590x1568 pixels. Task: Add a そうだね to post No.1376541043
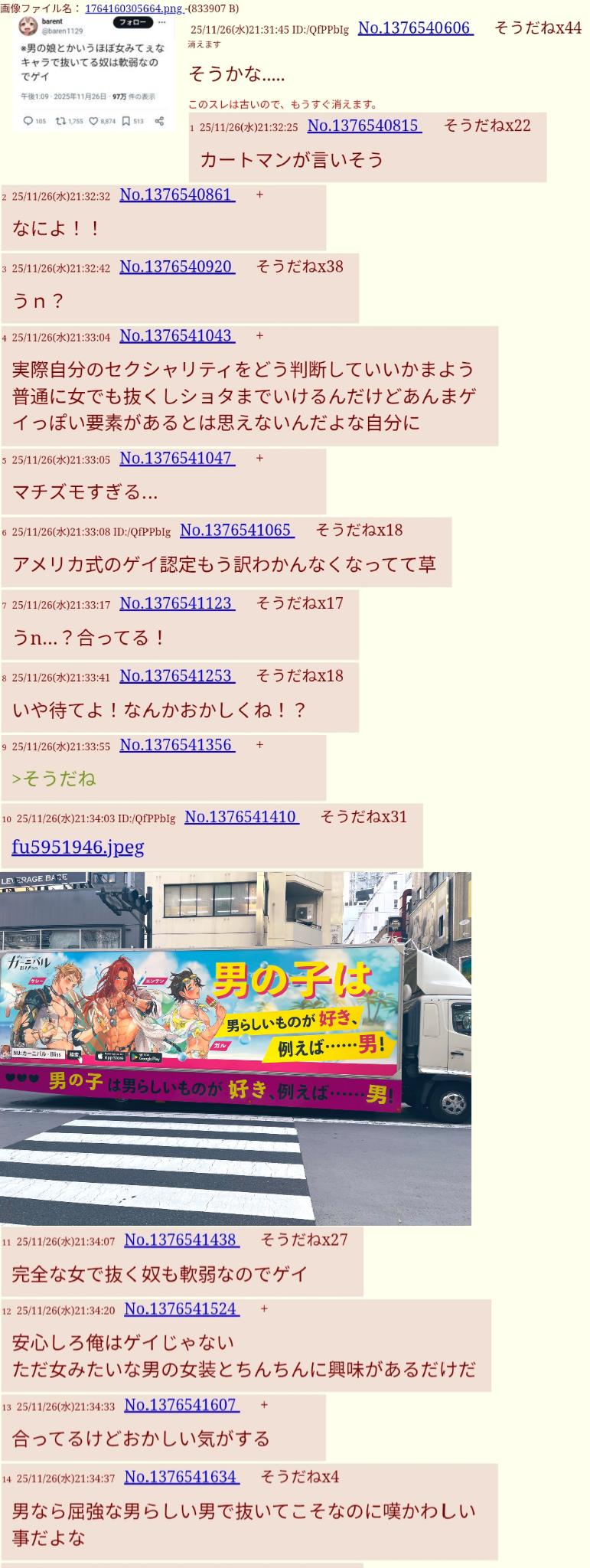[x=259, y=336]
